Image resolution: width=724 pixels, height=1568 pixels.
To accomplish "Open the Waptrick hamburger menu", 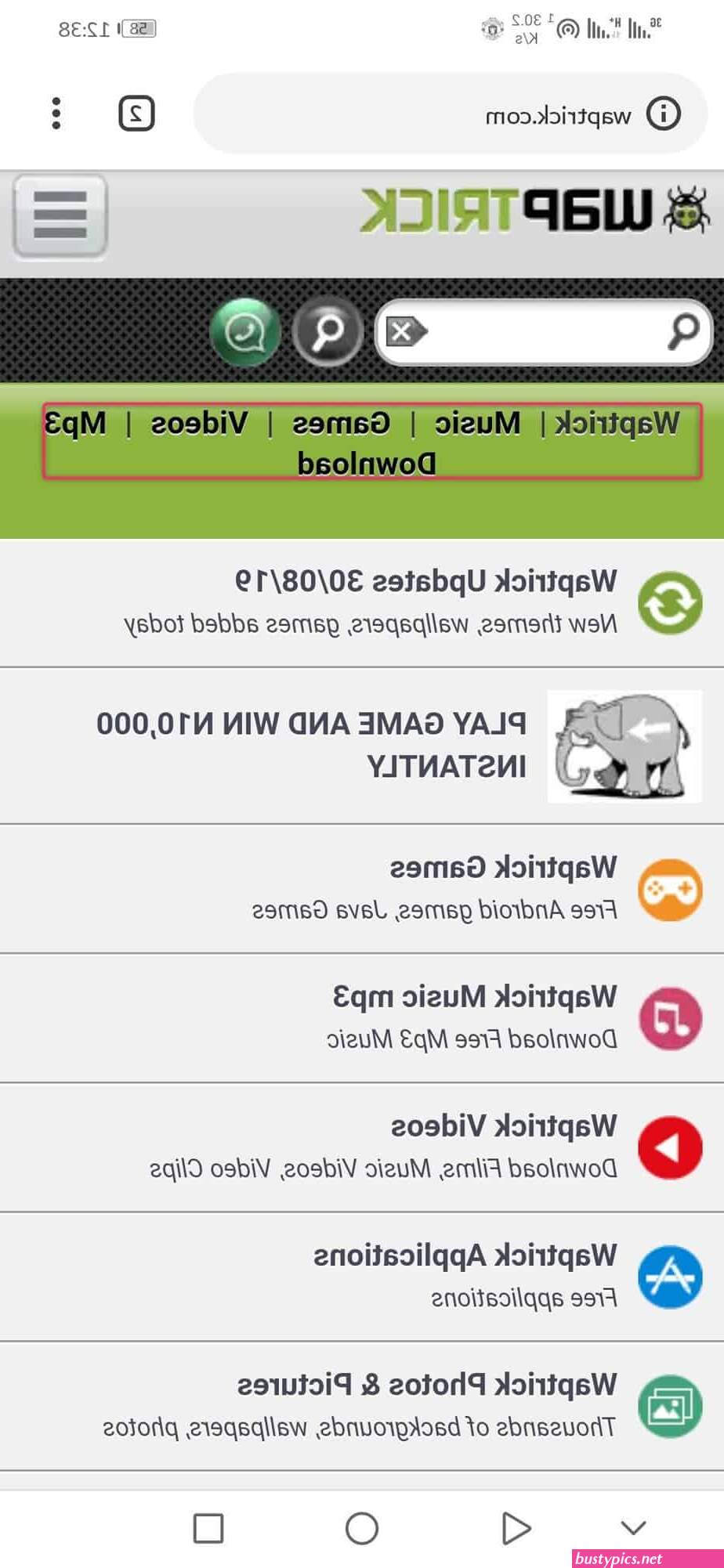I will pyautogui.click(x=60, y=215).
